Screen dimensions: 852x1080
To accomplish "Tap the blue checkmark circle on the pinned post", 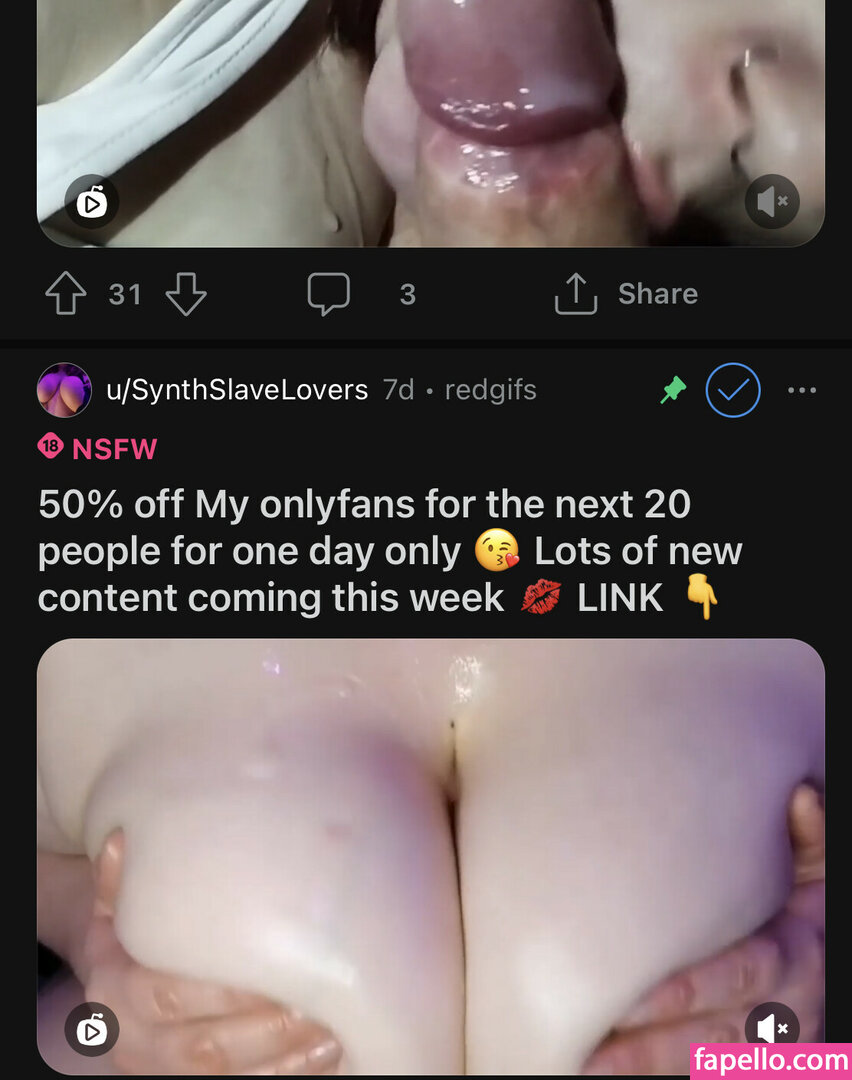I will coord(733,390).
